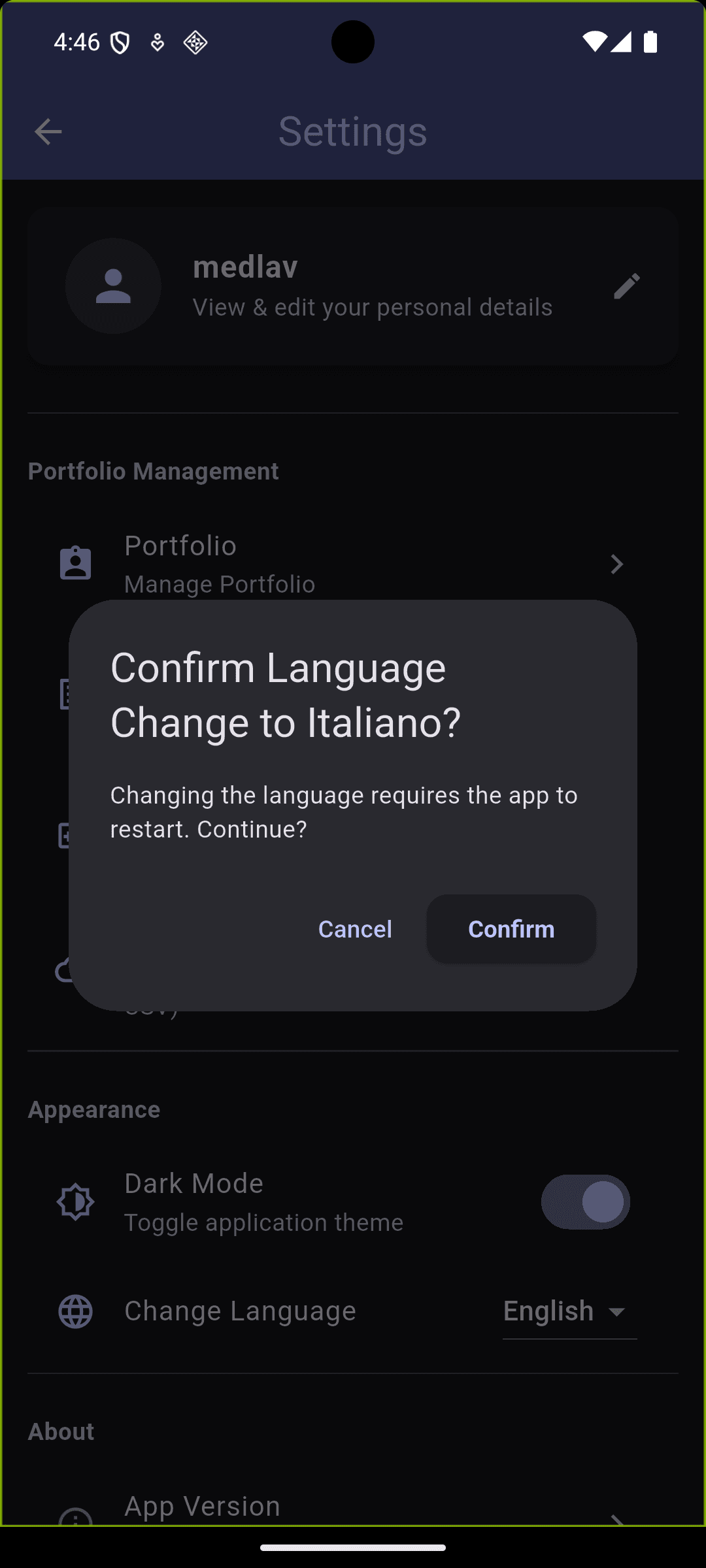Tap the globe icon next to Change Language

click(76, 1311)
